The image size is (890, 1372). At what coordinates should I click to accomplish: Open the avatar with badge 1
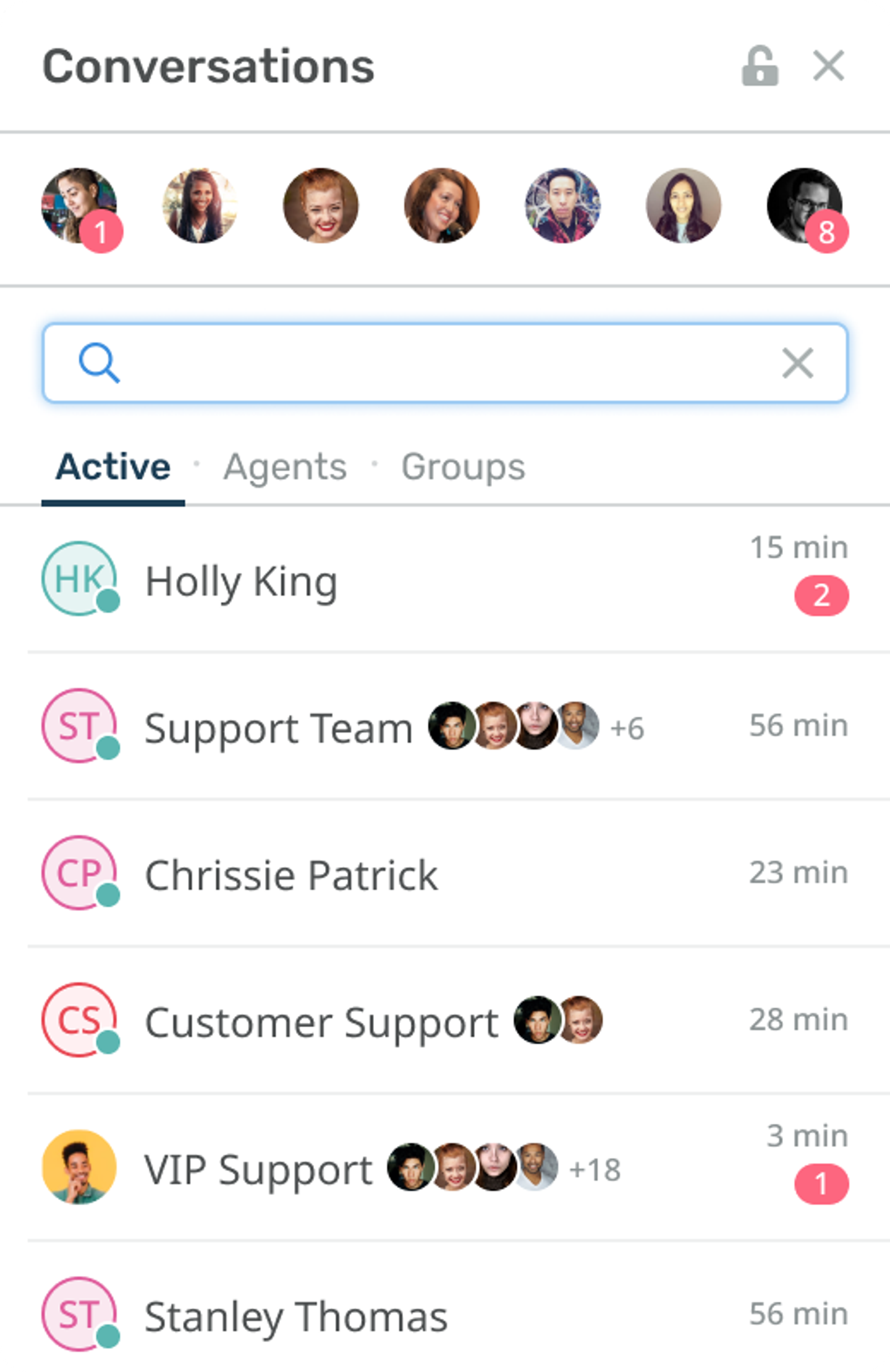[x=79, y=206]
